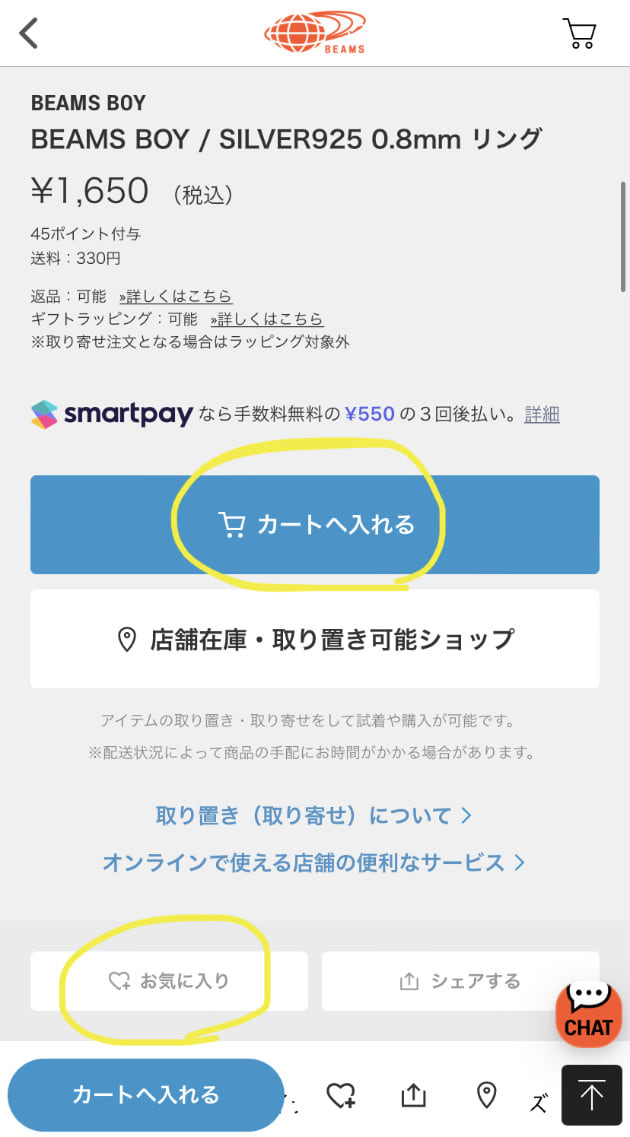Tap the heart-plus icon in the bottom bar

coord(342,1095)
